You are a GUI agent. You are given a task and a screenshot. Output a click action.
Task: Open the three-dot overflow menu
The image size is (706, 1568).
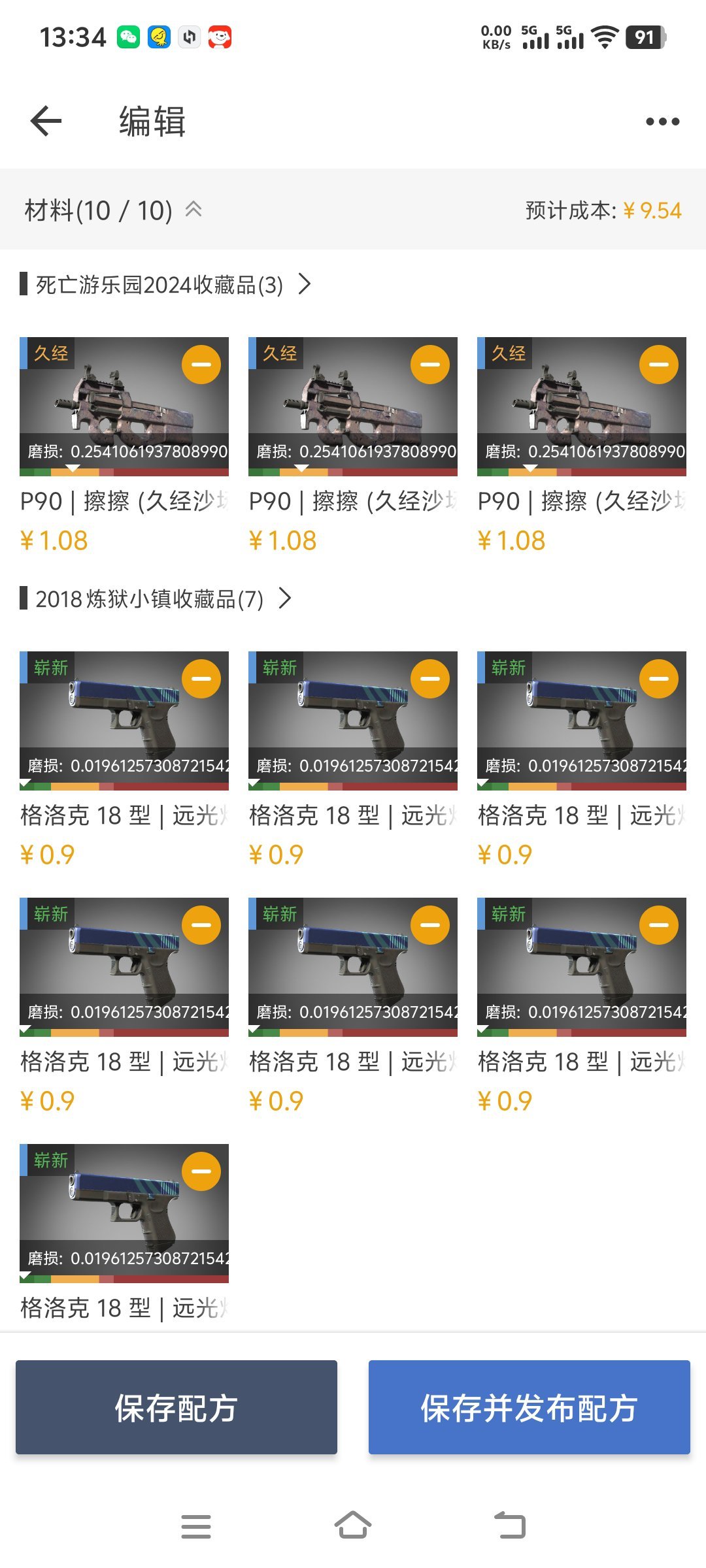coord(662,122)
